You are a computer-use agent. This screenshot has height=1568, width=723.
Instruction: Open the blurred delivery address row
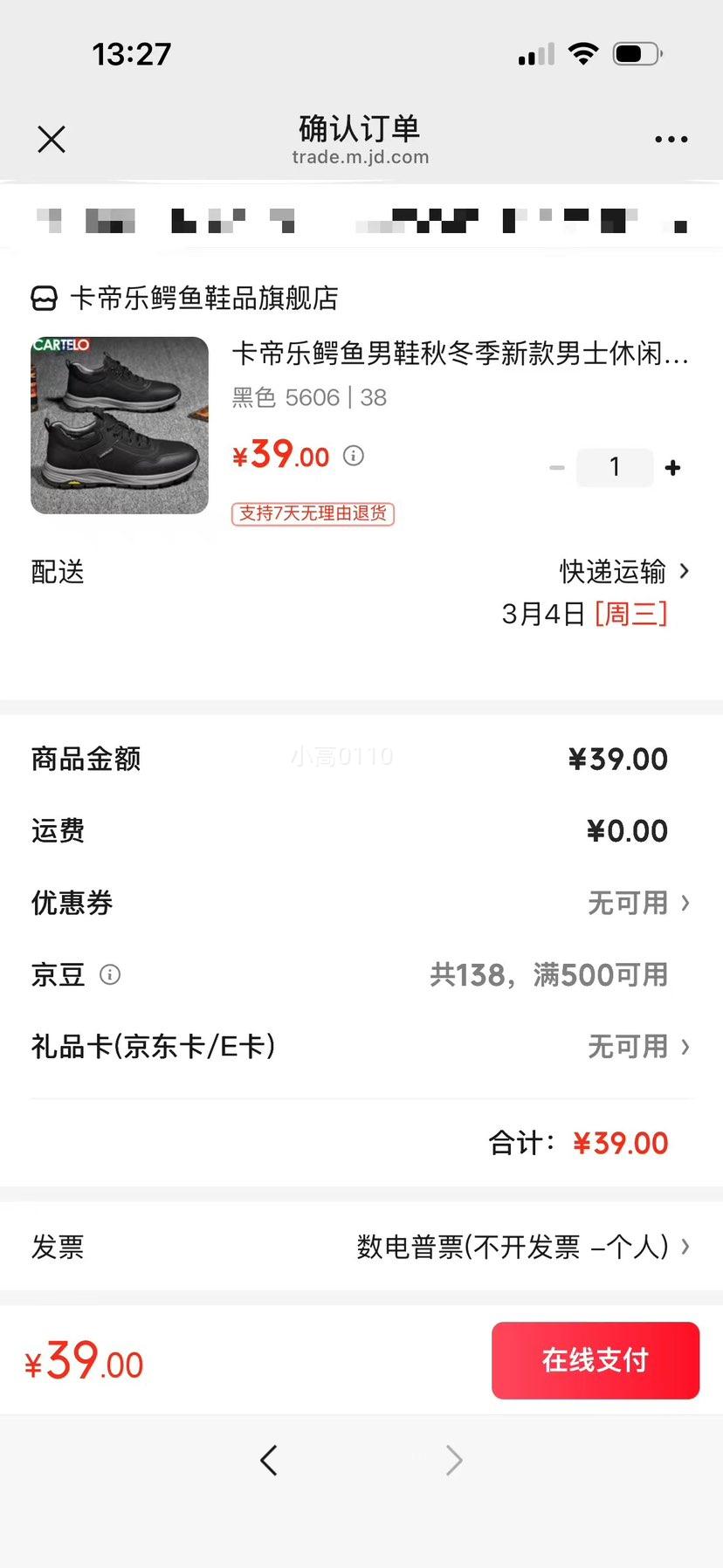pyautogui.click(x=361, y=220)
